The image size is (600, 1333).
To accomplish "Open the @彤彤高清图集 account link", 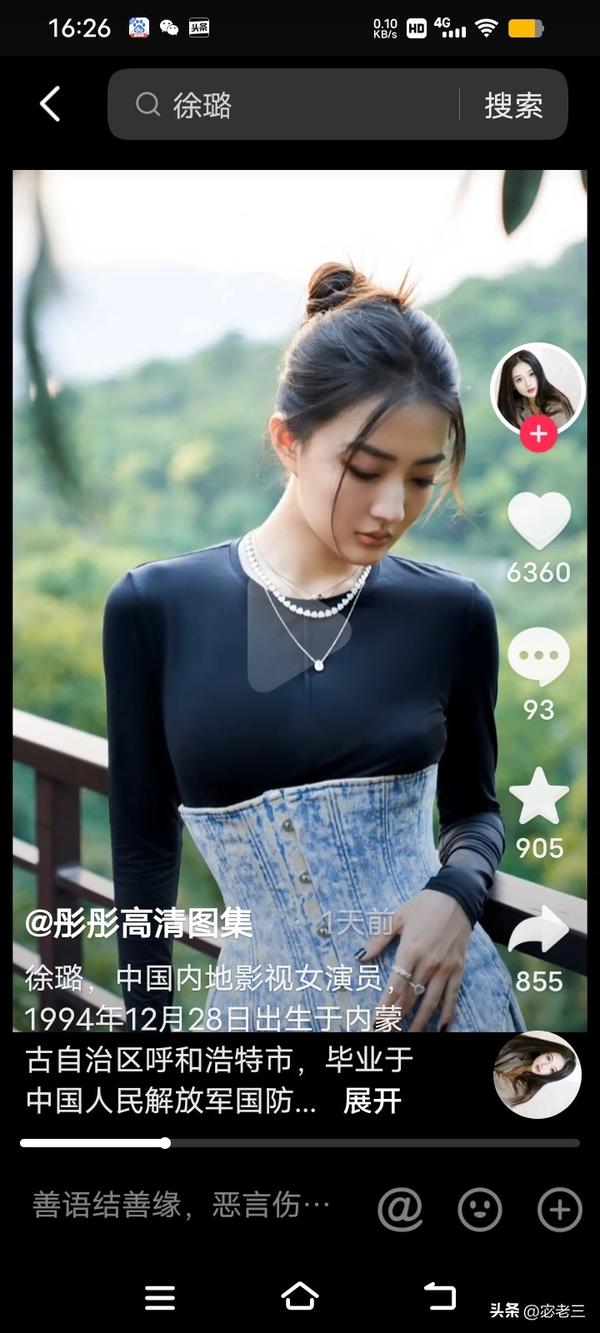I will tap(138, 924).
